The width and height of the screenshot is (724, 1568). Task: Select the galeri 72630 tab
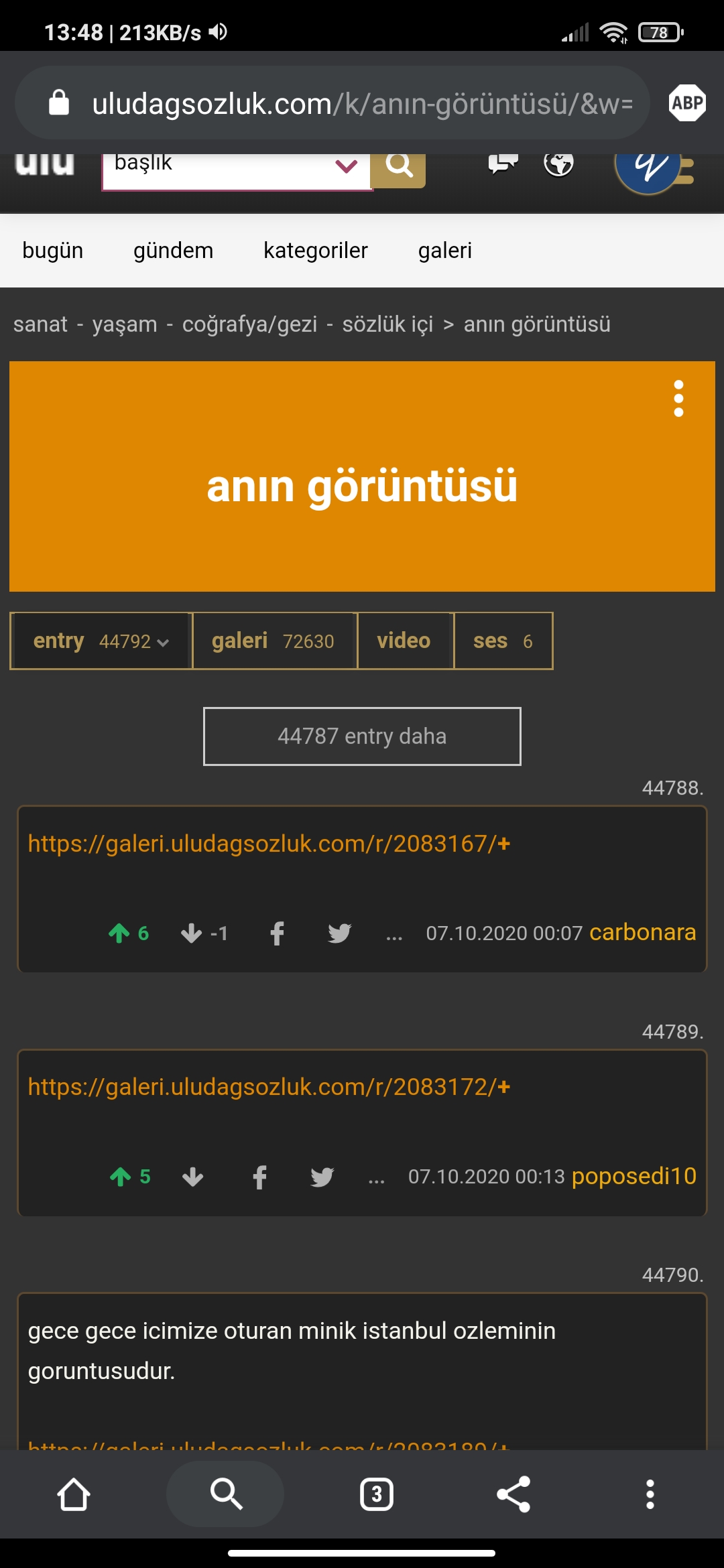[274, 641]
